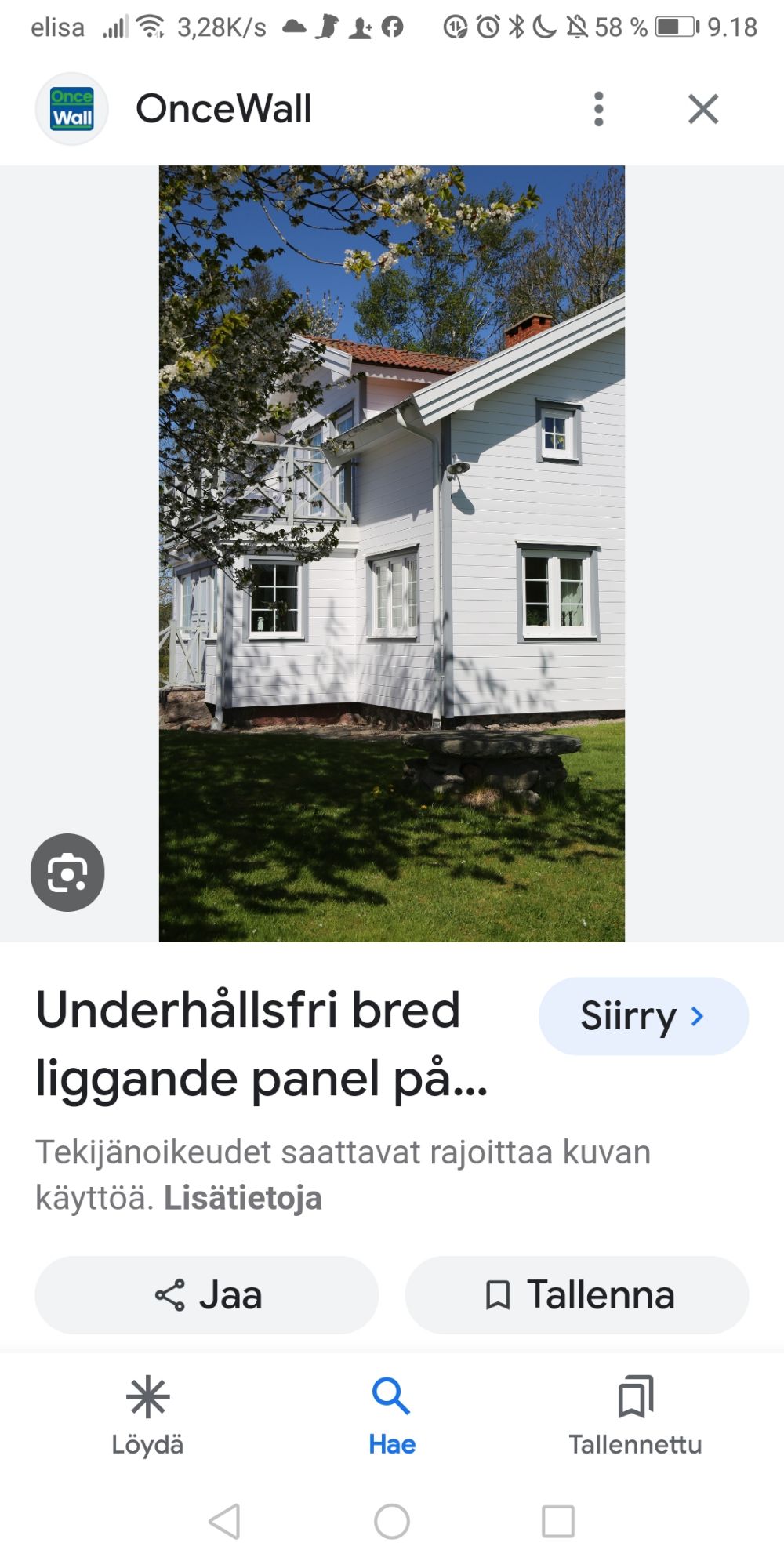Open the white house image

click(392, 554)
